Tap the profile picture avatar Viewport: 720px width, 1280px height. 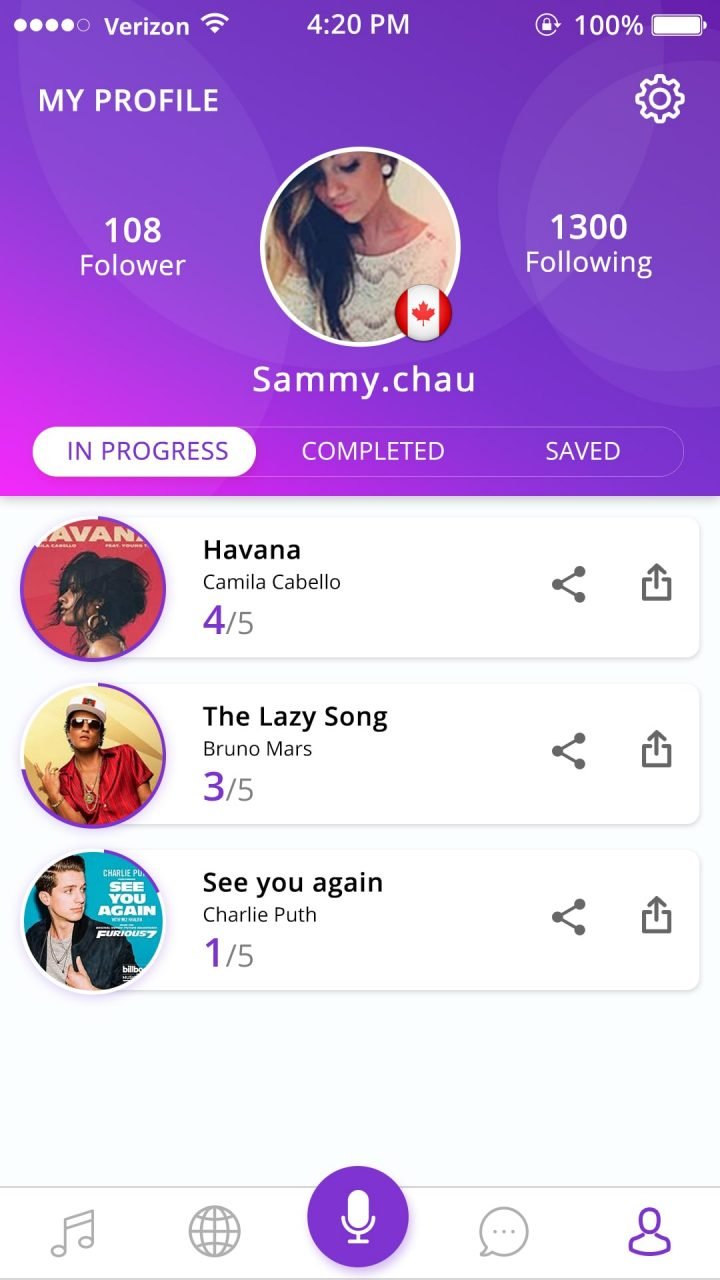[x=360, y=247]
